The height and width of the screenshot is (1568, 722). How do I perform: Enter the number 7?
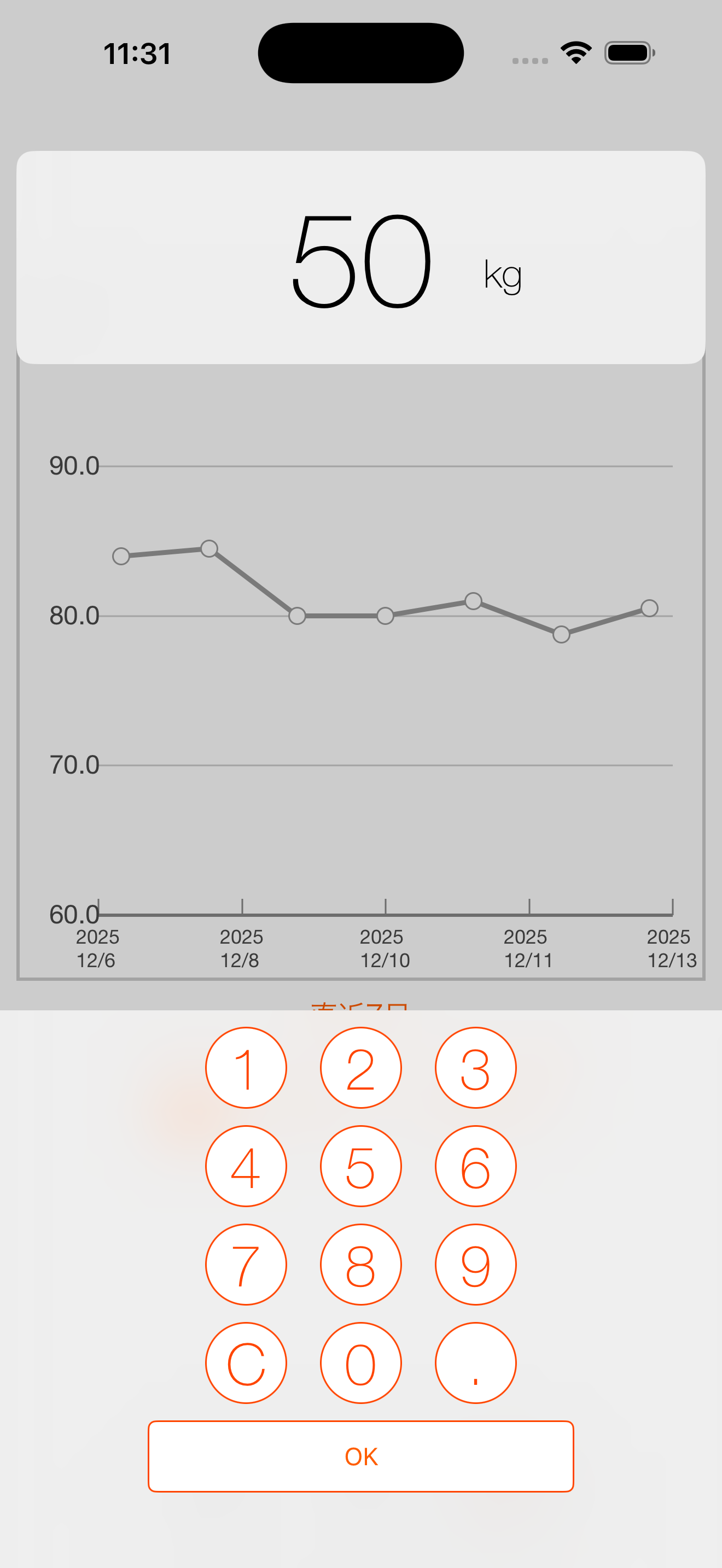click(x=246, y=1265)
